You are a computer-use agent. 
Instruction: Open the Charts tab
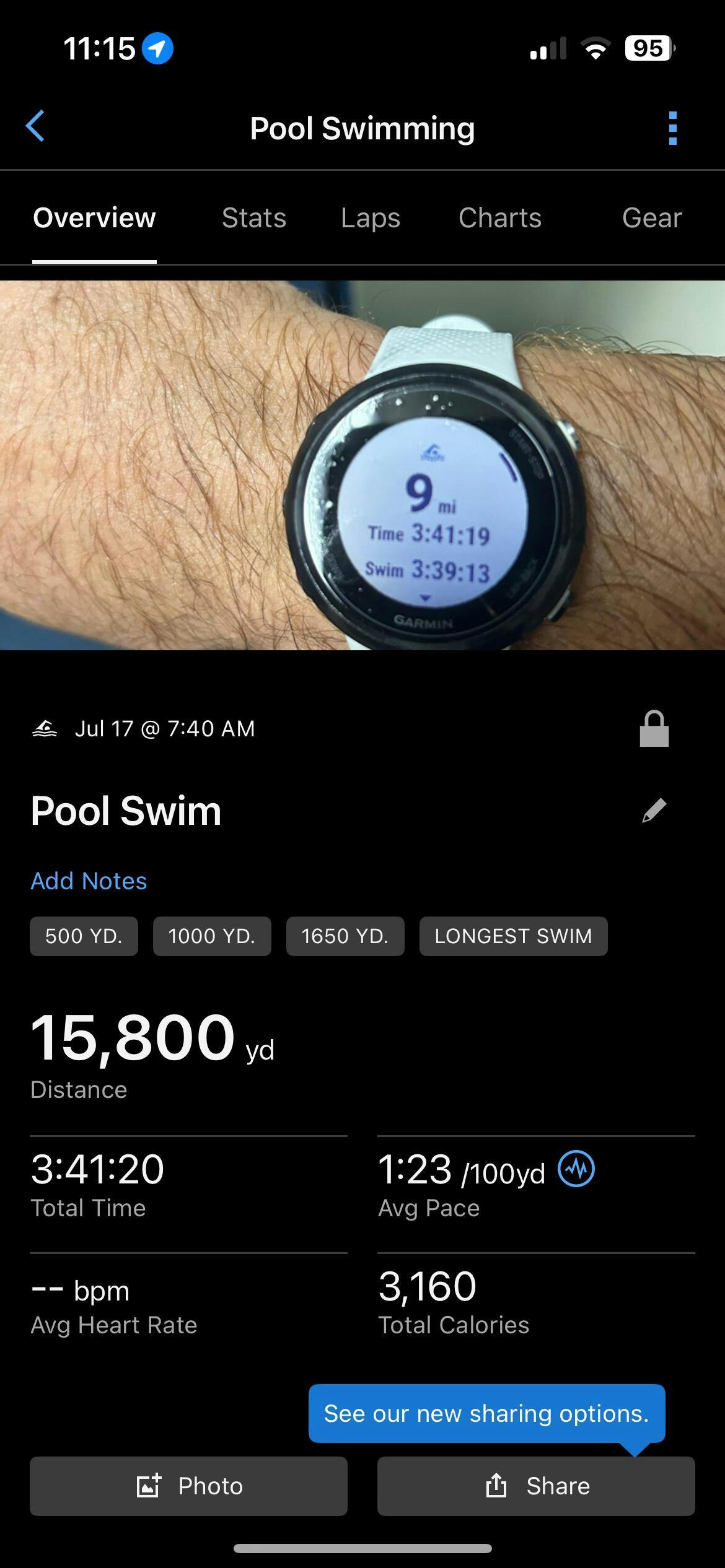[x=500, y=218]
